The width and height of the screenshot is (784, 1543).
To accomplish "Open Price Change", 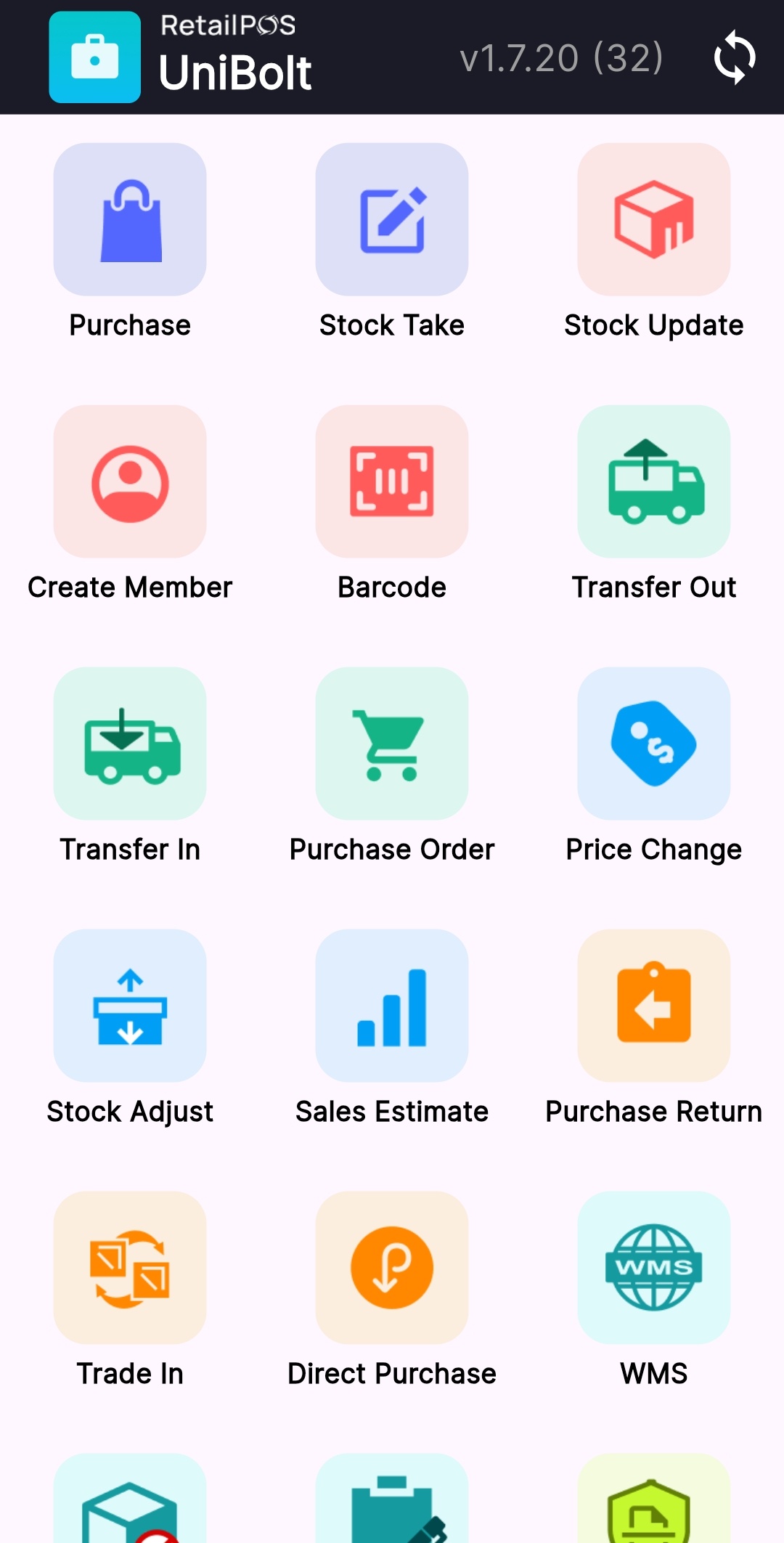I will point(653,744).
